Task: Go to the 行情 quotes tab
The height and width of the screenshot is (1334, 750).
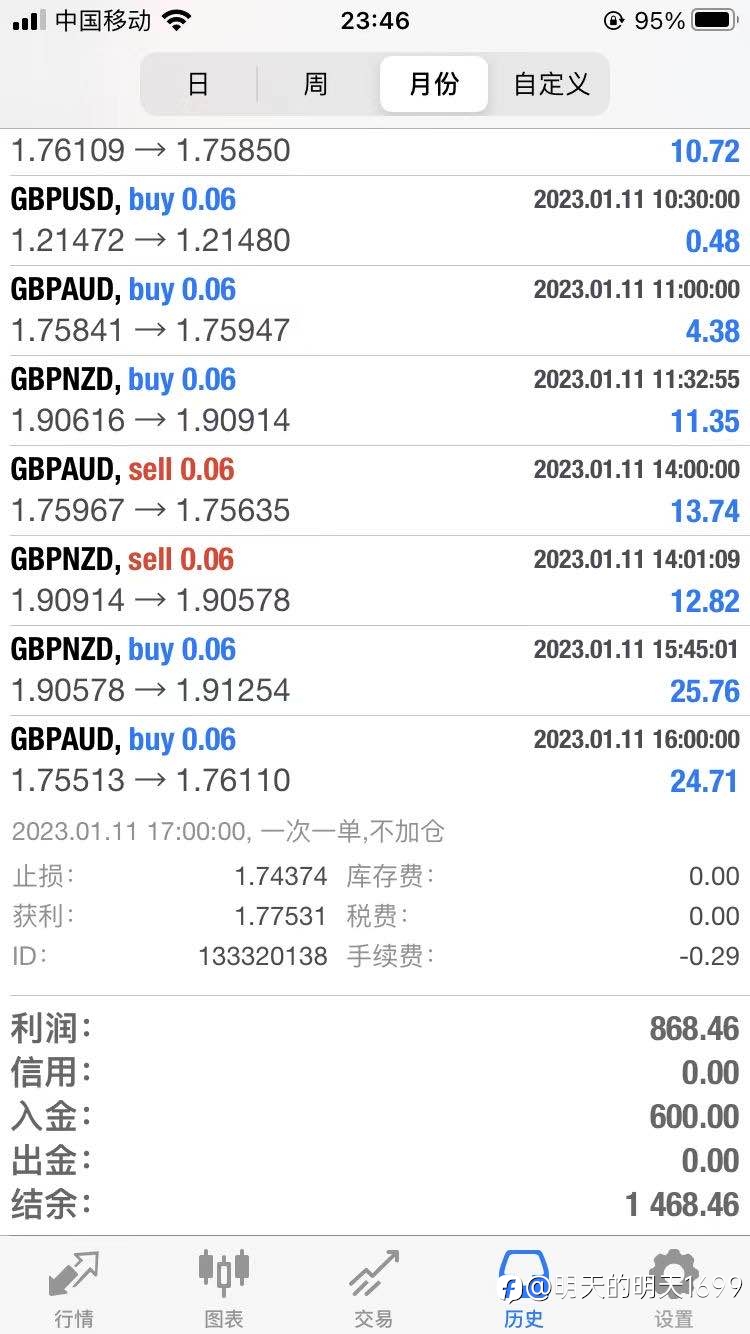Action: pyautogui.click(x=75, y=1287)
